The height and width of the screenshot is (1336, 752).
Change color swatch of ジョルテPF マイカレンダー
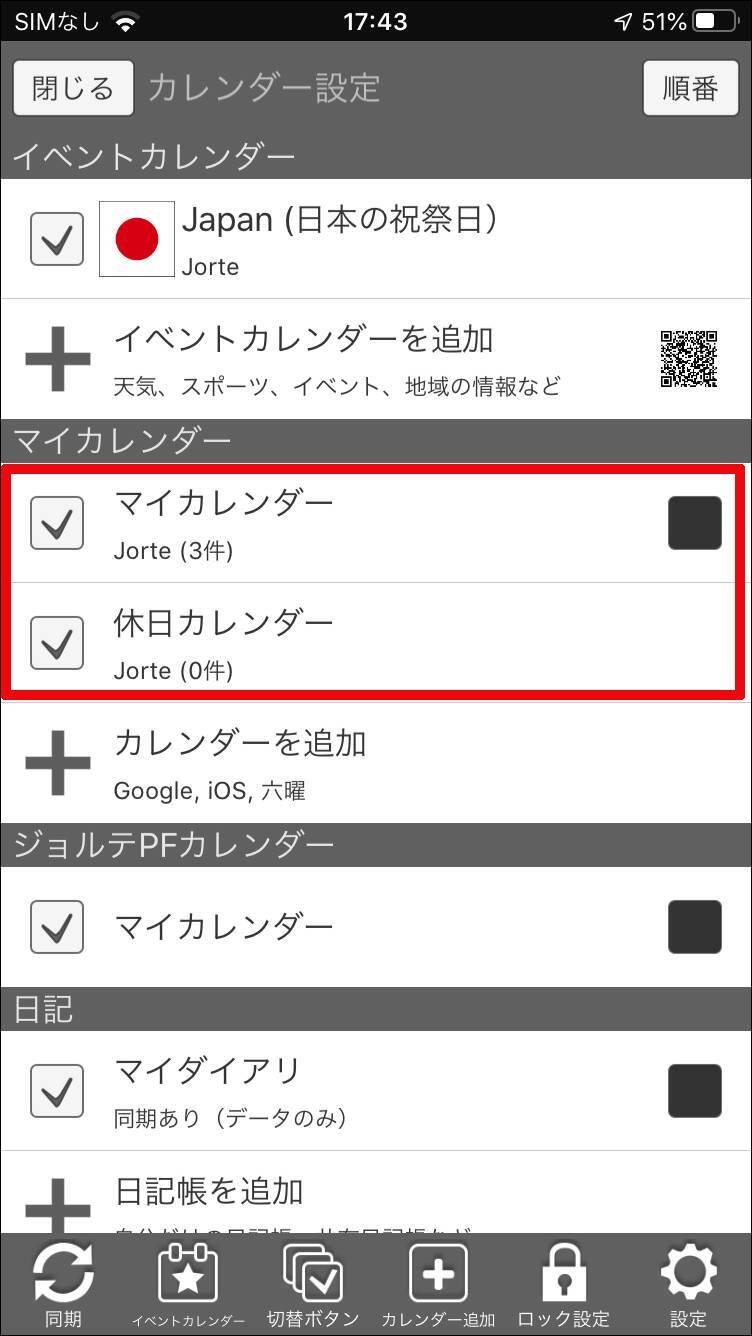pyautogui.click(x=694, y=927)
